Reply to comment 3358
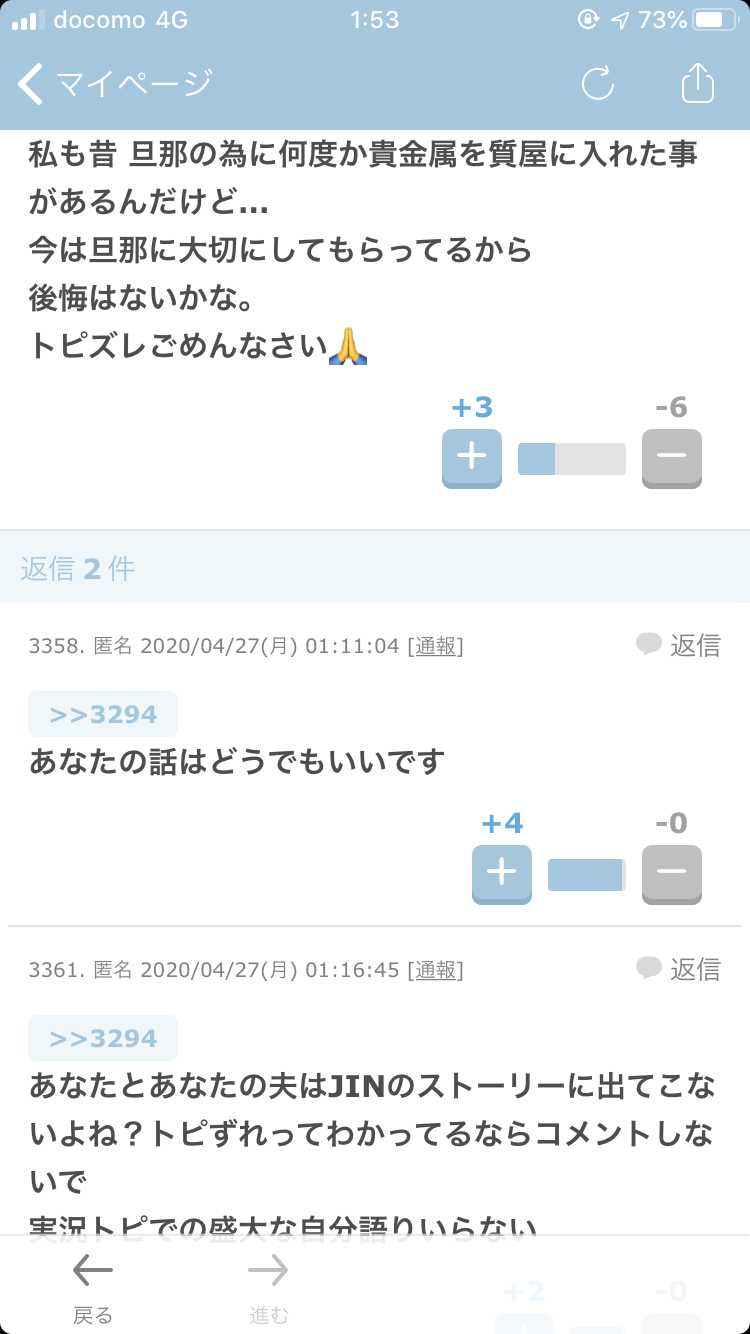 coord(679,645)
